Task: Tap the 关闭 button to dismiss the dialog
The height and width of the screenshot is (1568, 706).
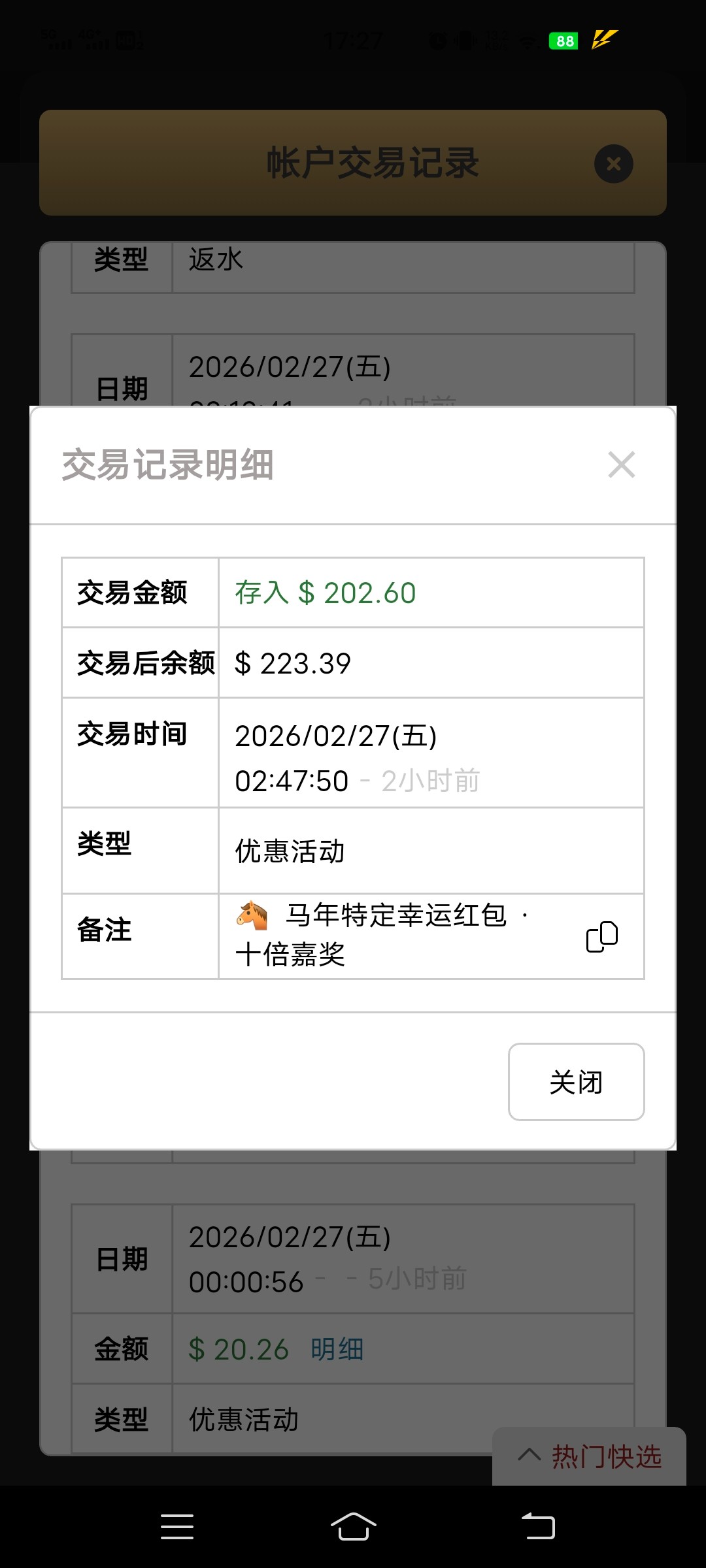Action: click(576, 1082)
